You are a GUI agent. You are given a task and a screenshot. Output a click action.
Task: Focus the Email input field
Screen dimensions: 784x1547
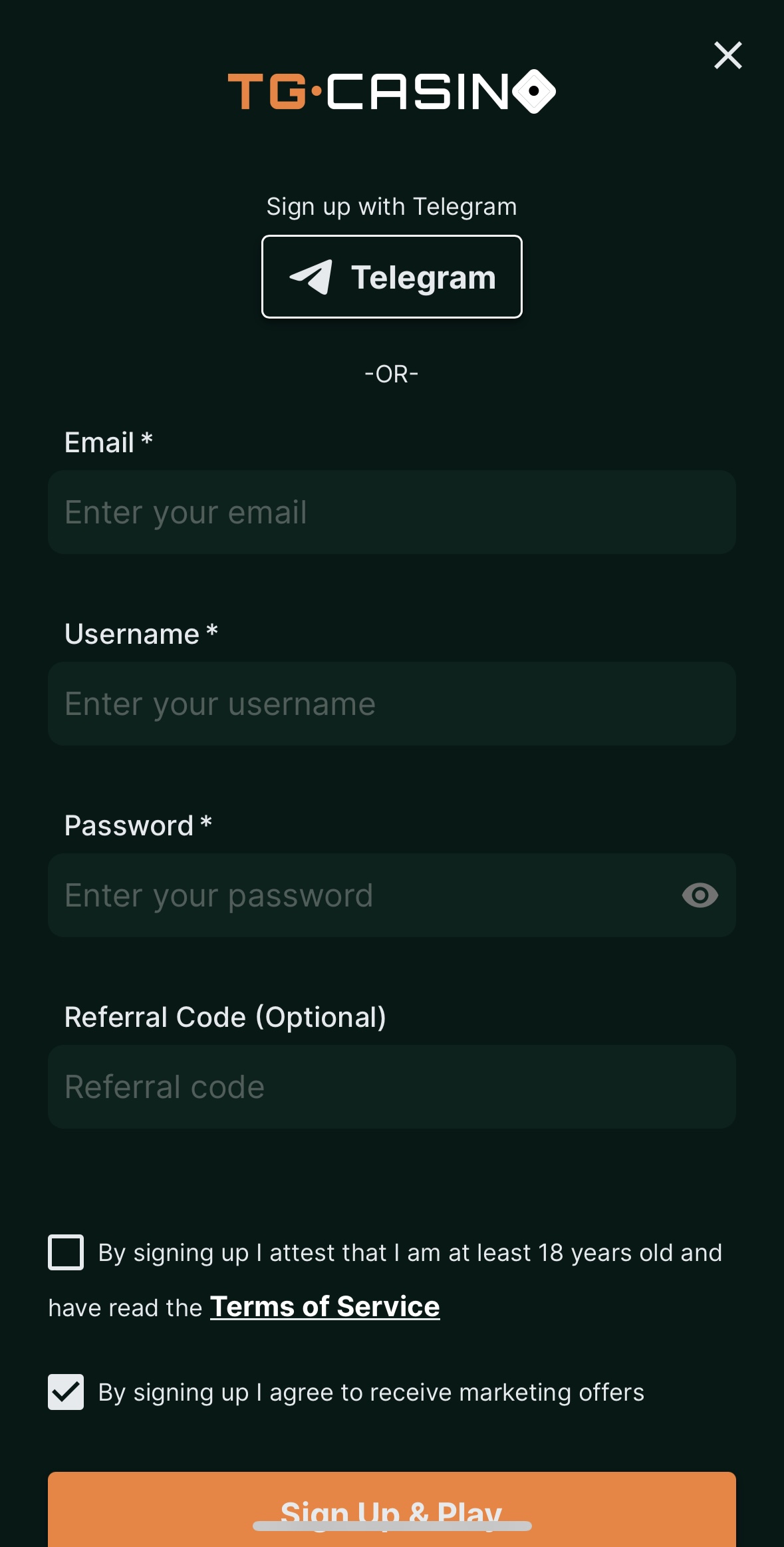[392, 512]
